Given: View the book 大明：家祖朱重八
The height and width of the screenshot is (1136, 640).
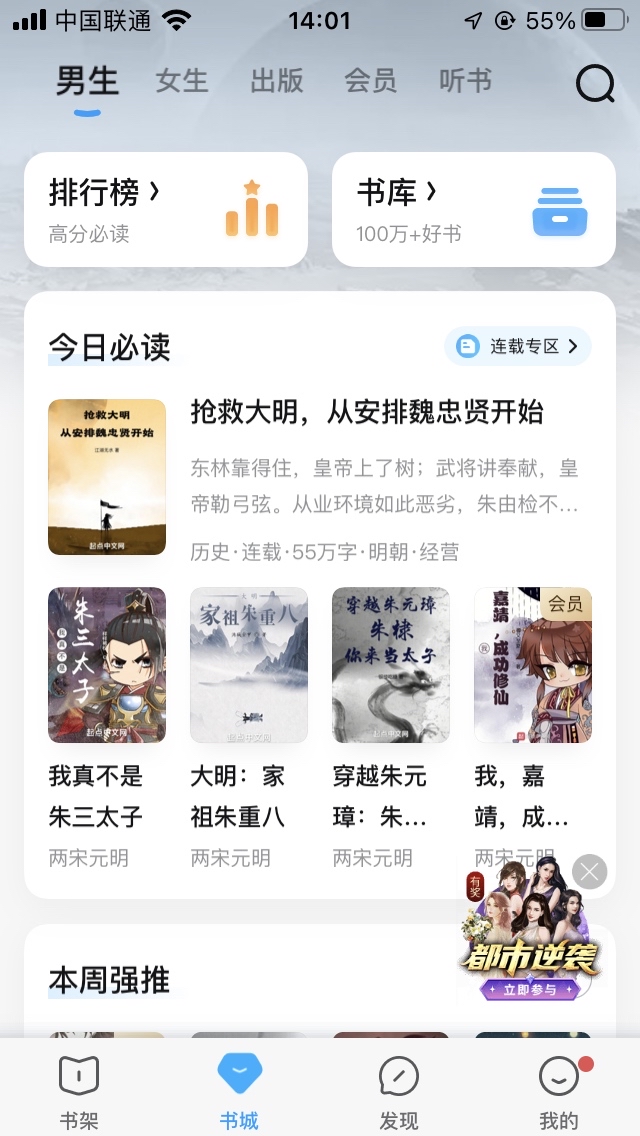Looking at the screenshot, I should click(x=249, y=665).
